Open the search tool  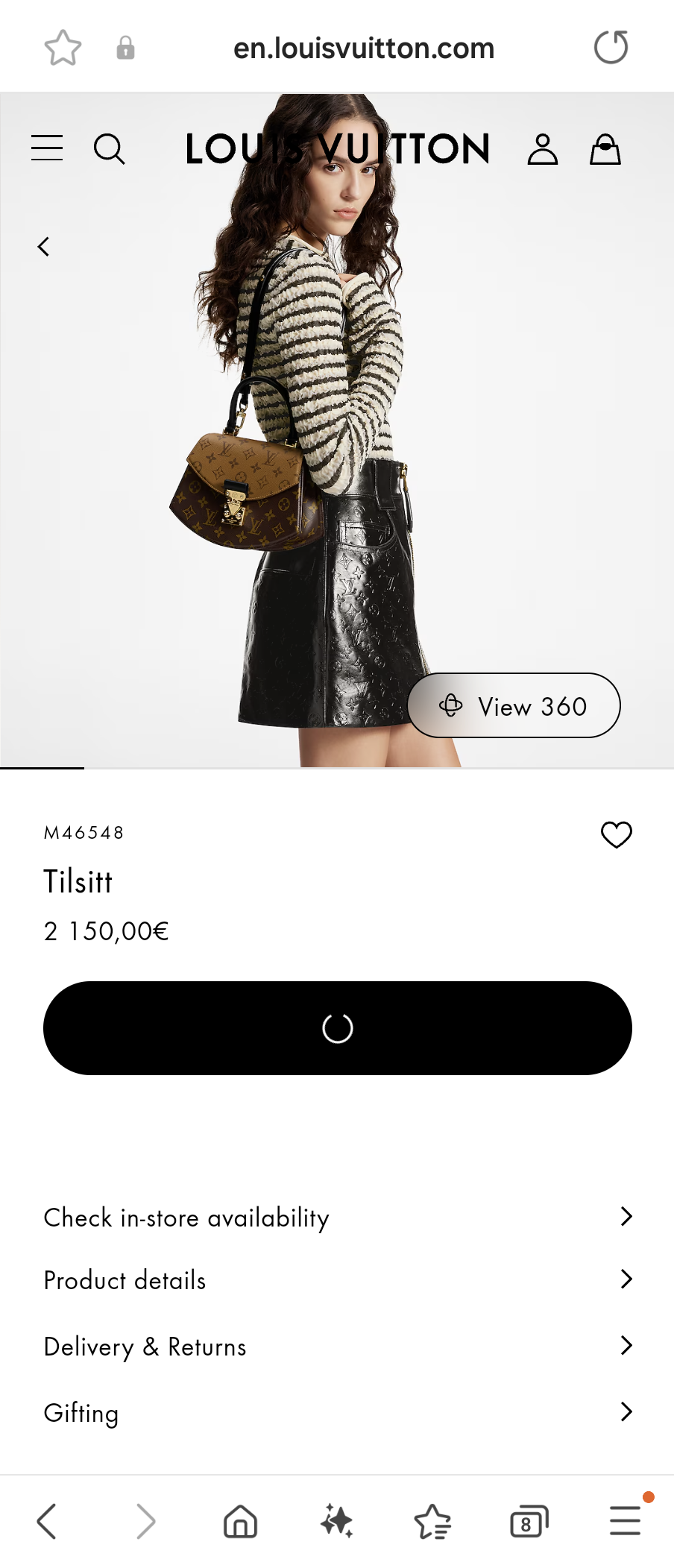(x=110, y=148)
